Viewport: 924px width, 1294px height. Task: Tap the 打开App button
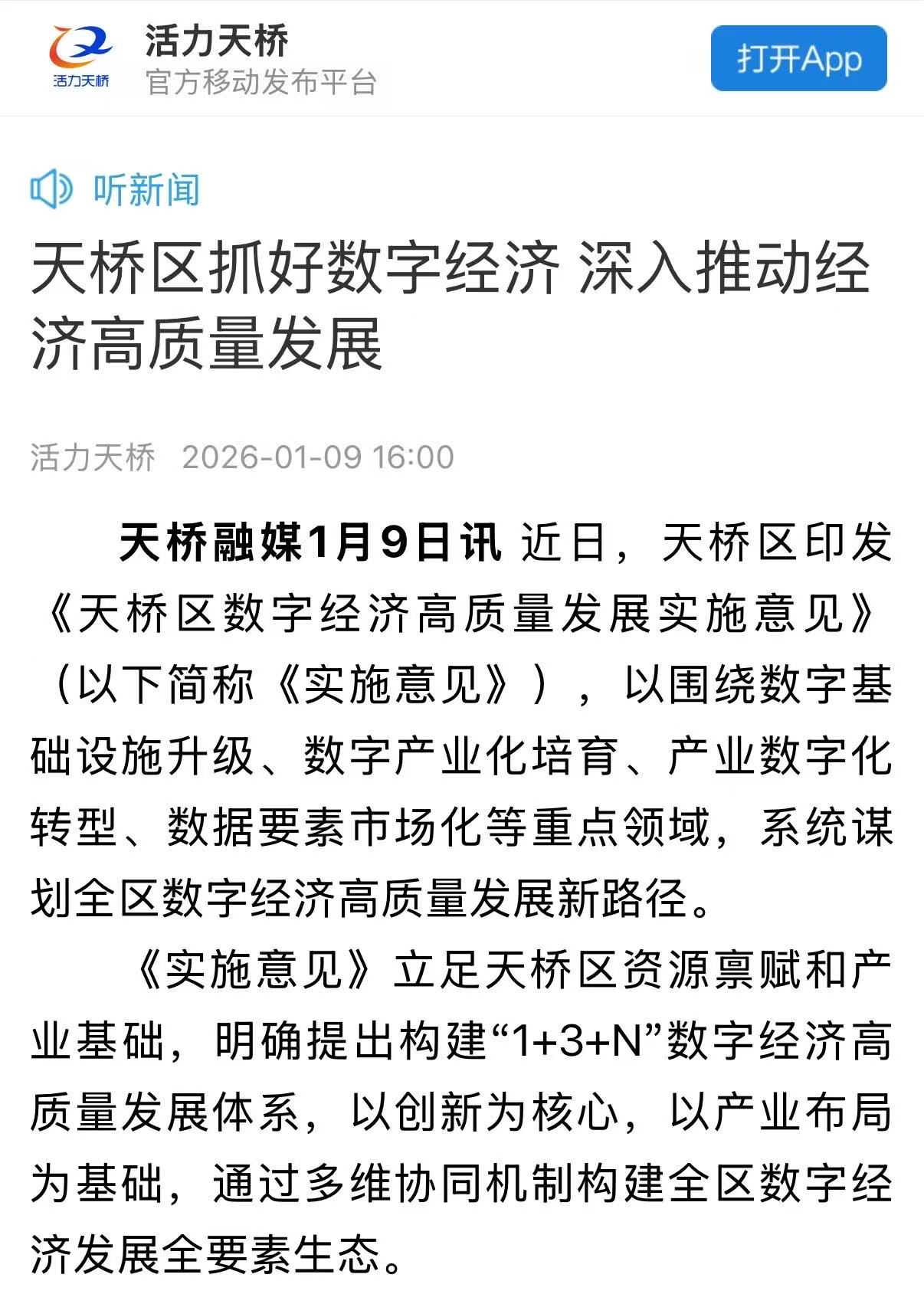coord(798,59)
